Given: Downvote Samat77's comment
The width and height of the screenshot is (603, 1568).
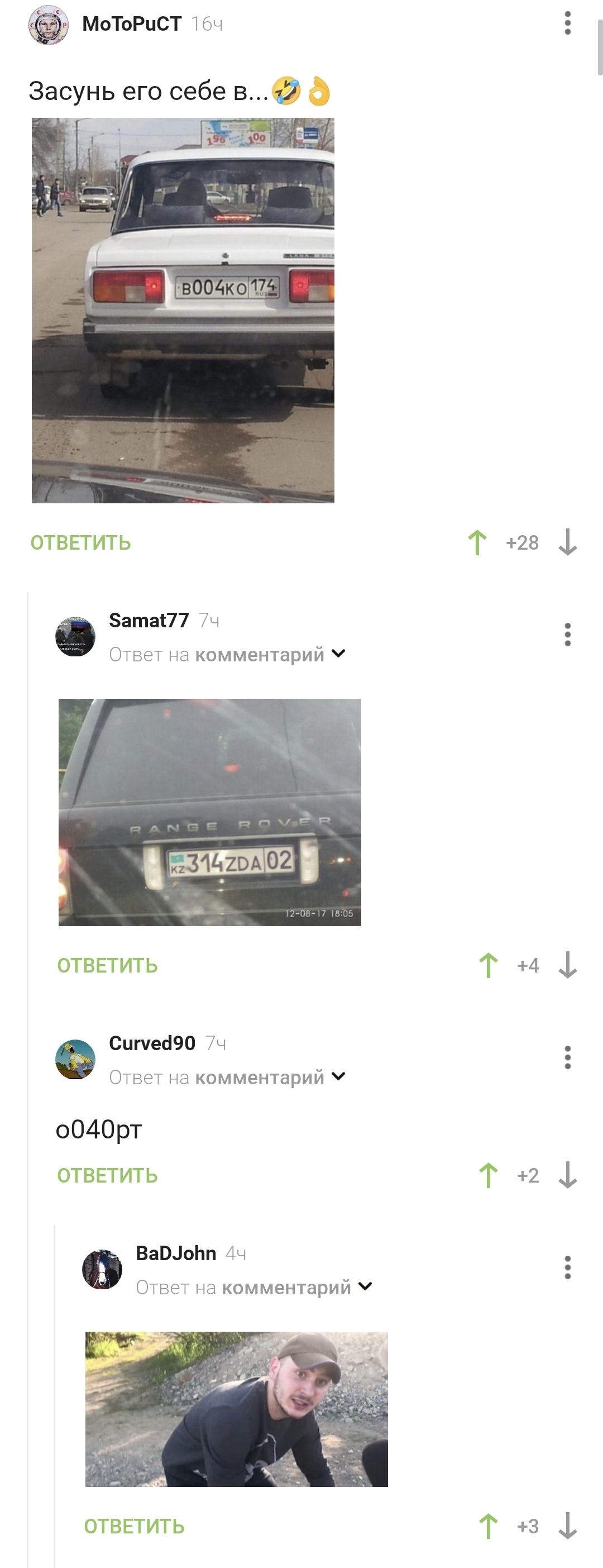Looking at the screenshot, I should pos(567,965).
